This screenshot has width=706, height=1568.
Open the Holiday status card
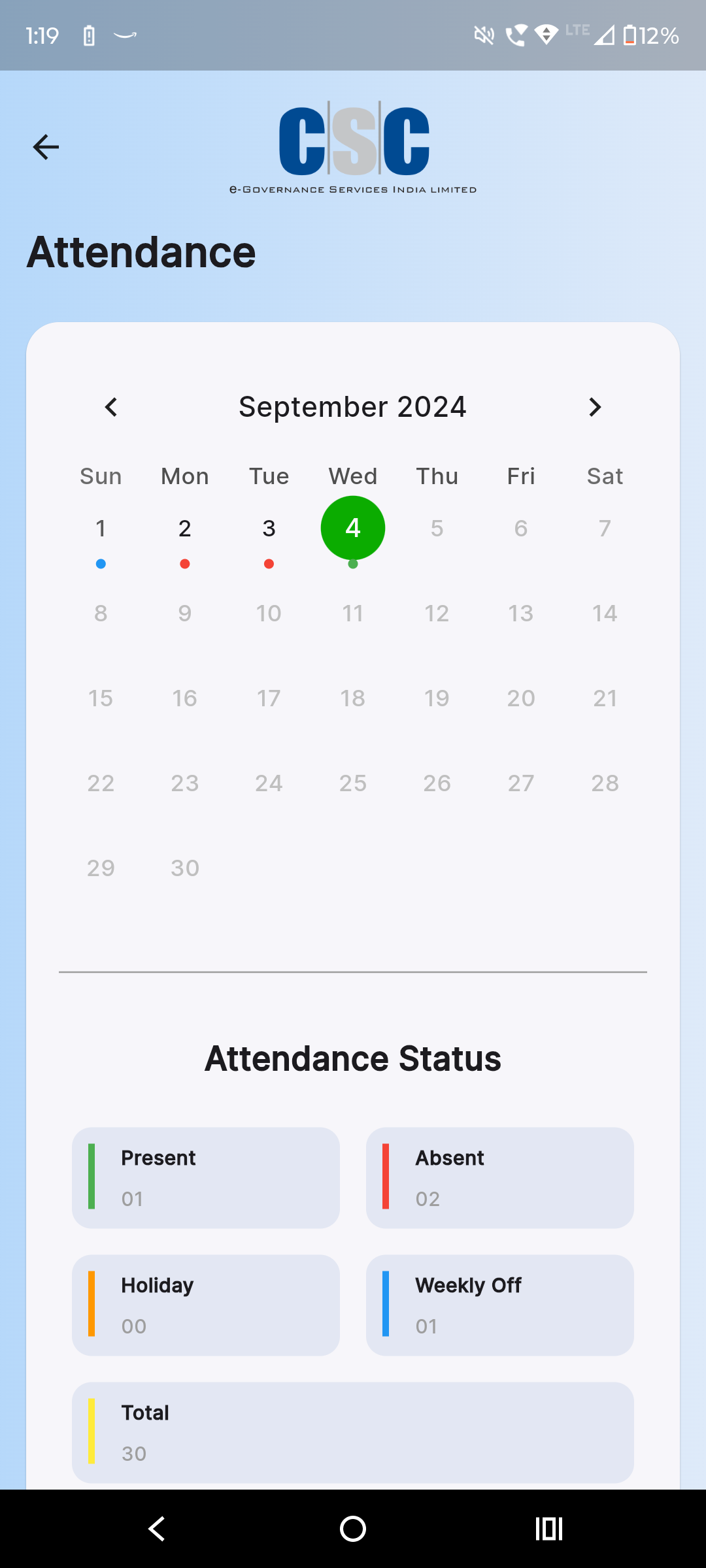click(x=206, y=1305)
